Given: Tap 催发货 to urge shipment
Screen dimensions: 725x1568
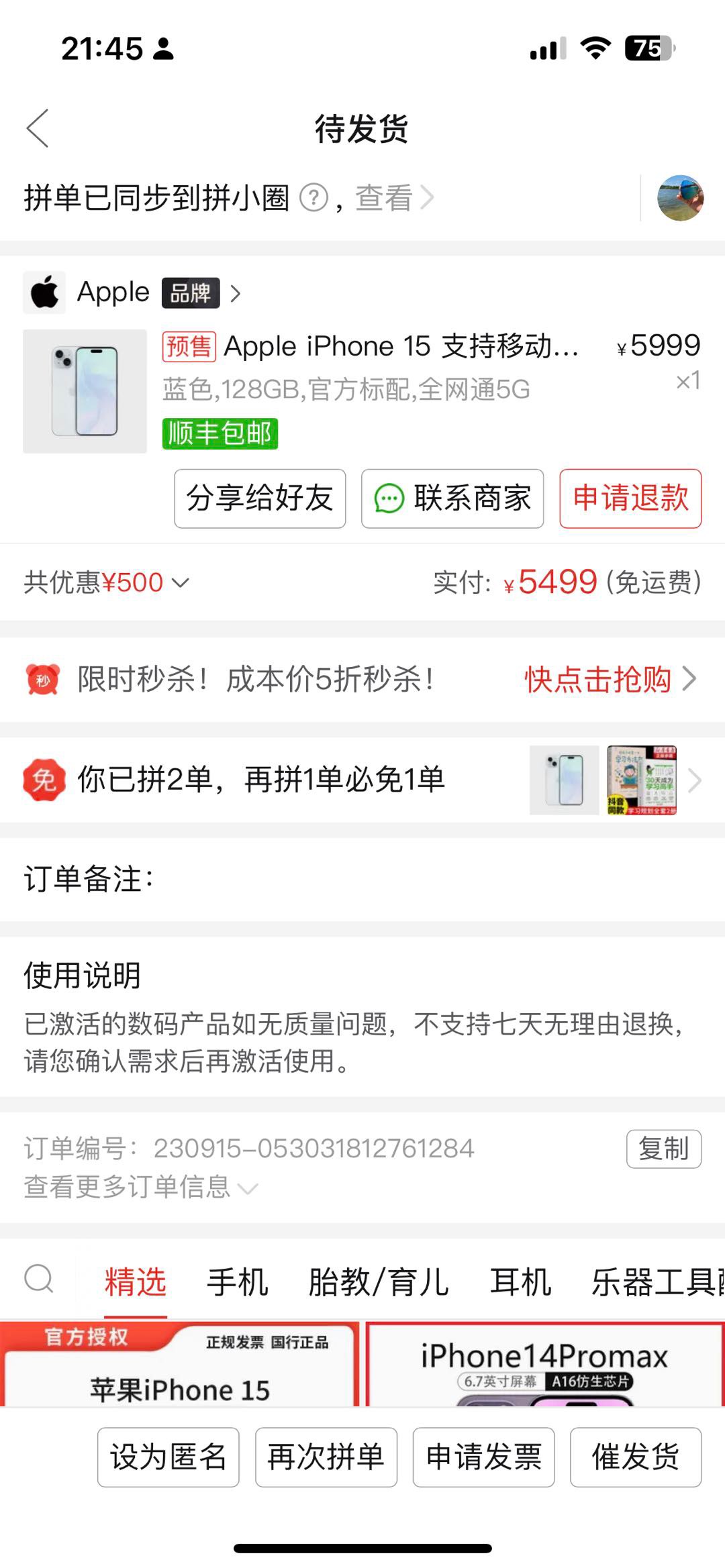Looking at the screenshot, I should pyautogui.click(x=635, y=1457).
